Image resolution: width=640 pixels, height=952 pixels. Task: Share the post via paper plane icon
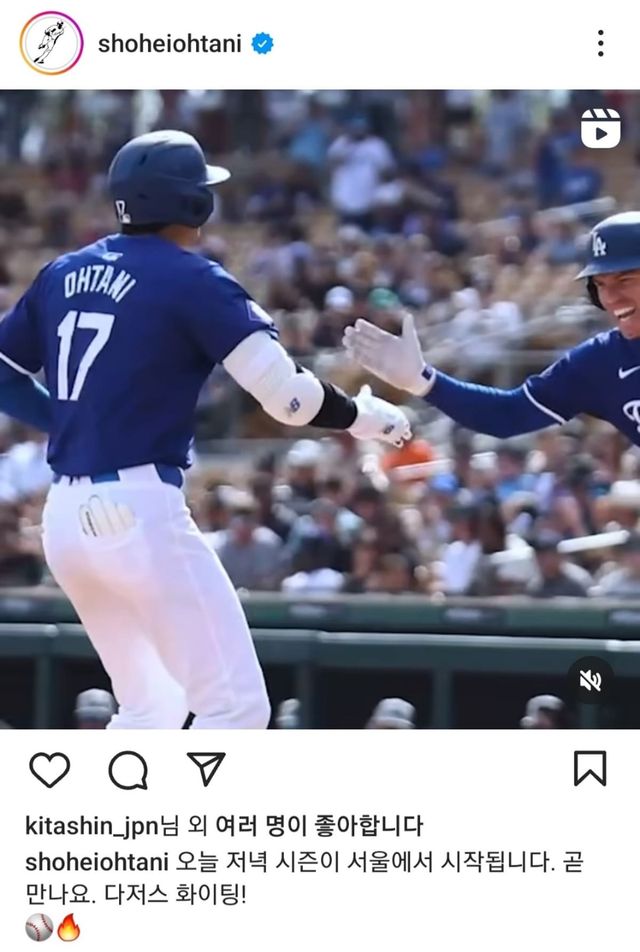click(206, 768)
